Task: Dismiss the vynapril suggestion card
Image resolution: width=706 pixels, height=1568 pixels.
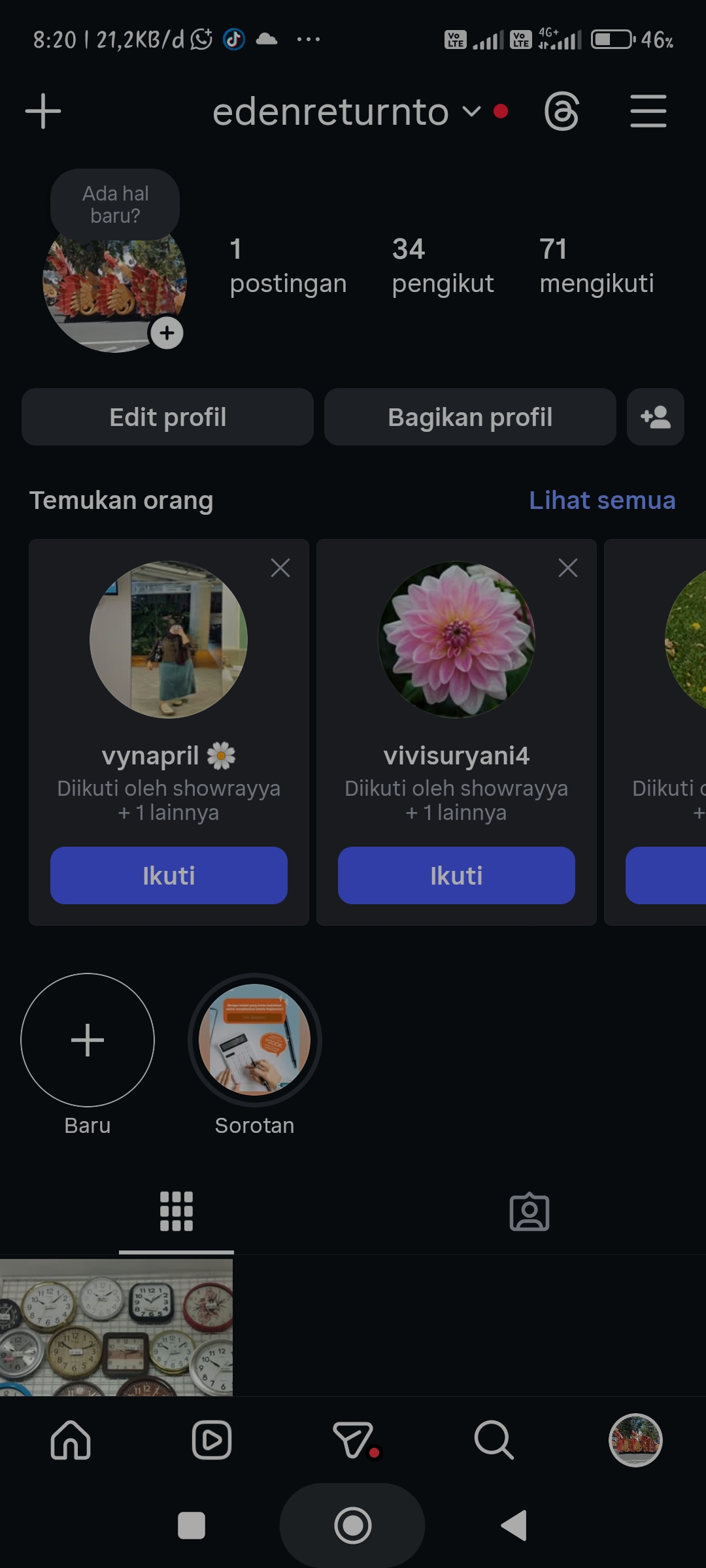Action: point(280,568)
